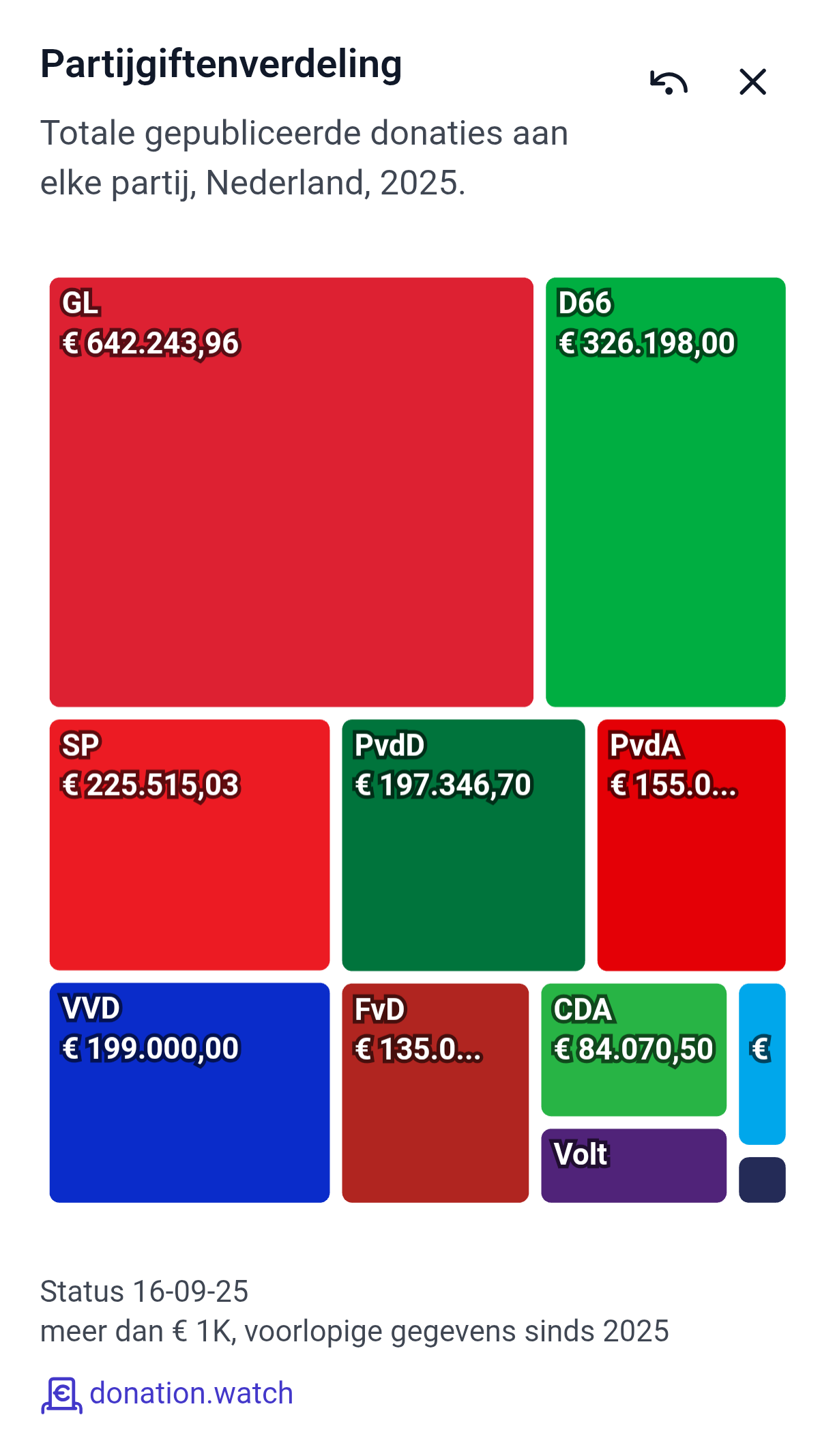Screen dimensions: 835x1456
Task: Open the donation.watch link
Action: pyautogui.click(x=191, y=1393)
